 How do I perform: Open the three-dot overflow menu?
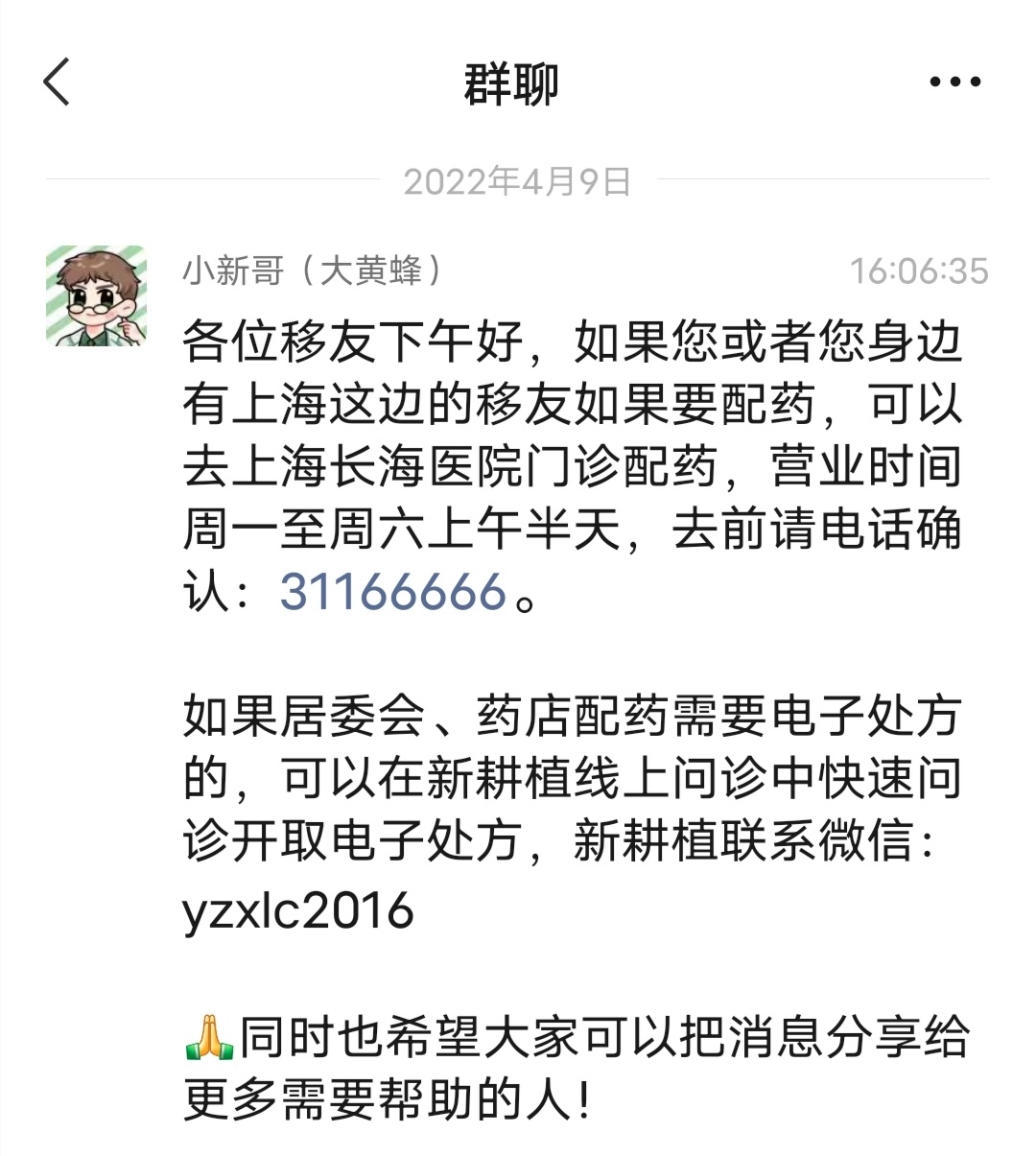point(955,83)
